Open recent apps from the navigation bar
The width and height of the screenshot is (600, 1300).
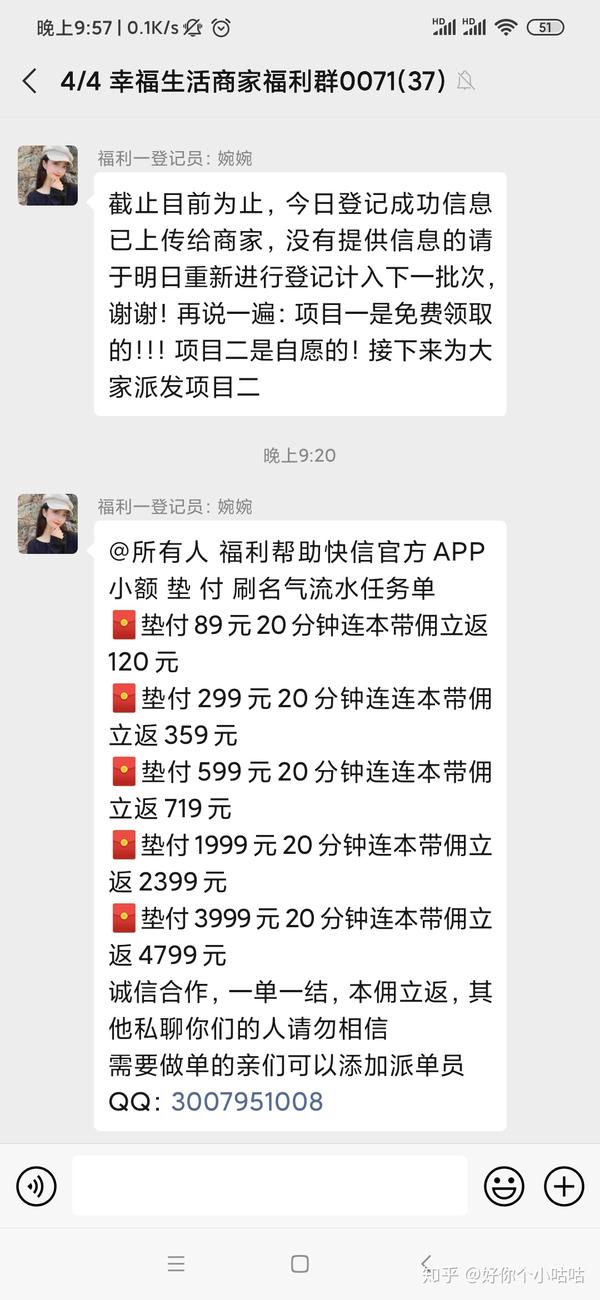[176, 1264]
